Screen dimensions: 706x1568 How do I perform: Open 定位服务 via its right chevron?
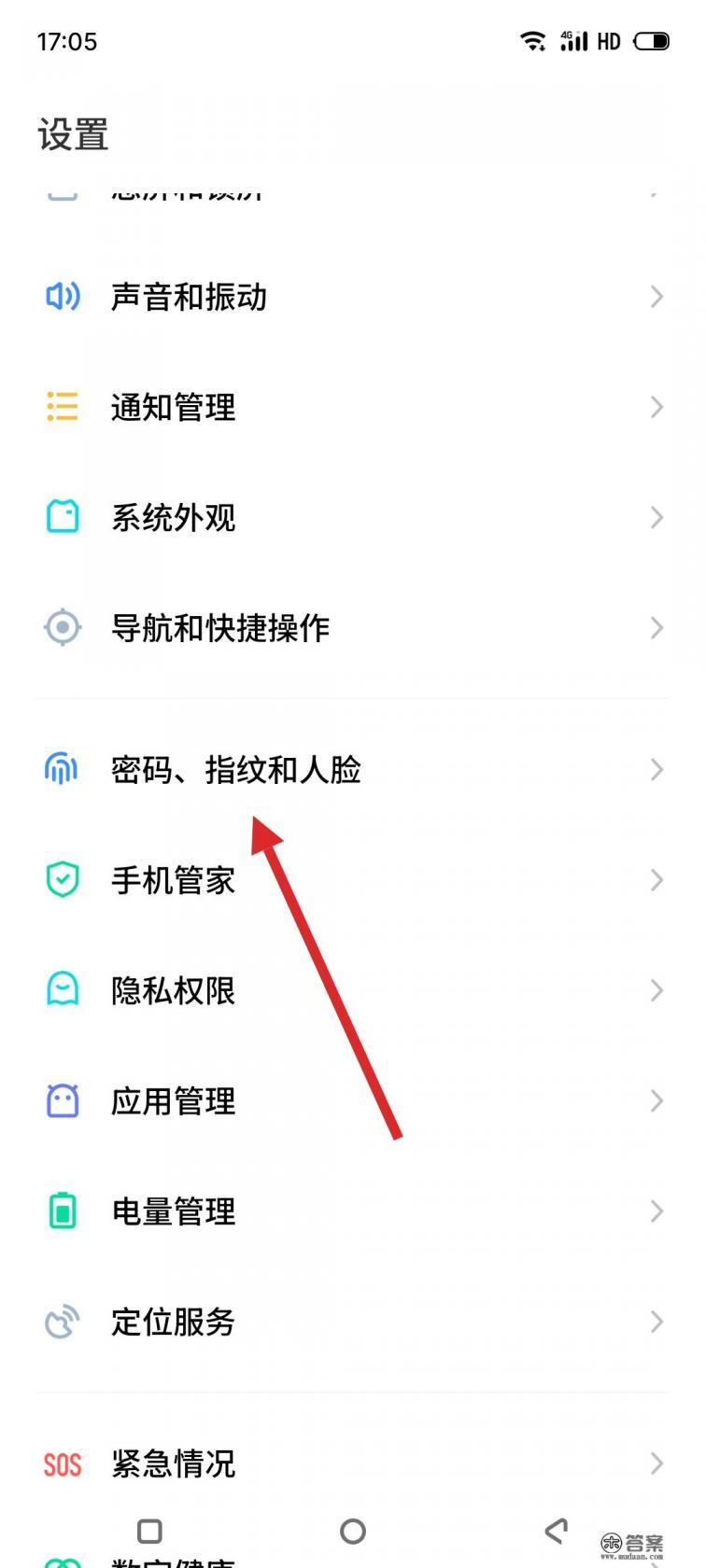coord(656,1322)
